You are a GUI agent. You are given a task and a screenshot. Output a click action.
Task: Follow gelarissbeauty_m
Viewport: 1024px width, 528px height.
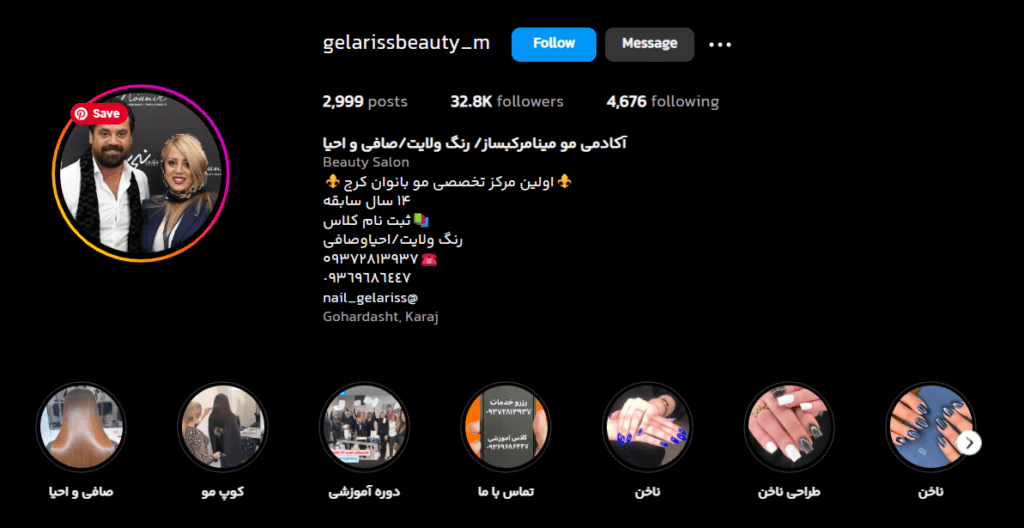pyautogui.click(x=553, y=44)
